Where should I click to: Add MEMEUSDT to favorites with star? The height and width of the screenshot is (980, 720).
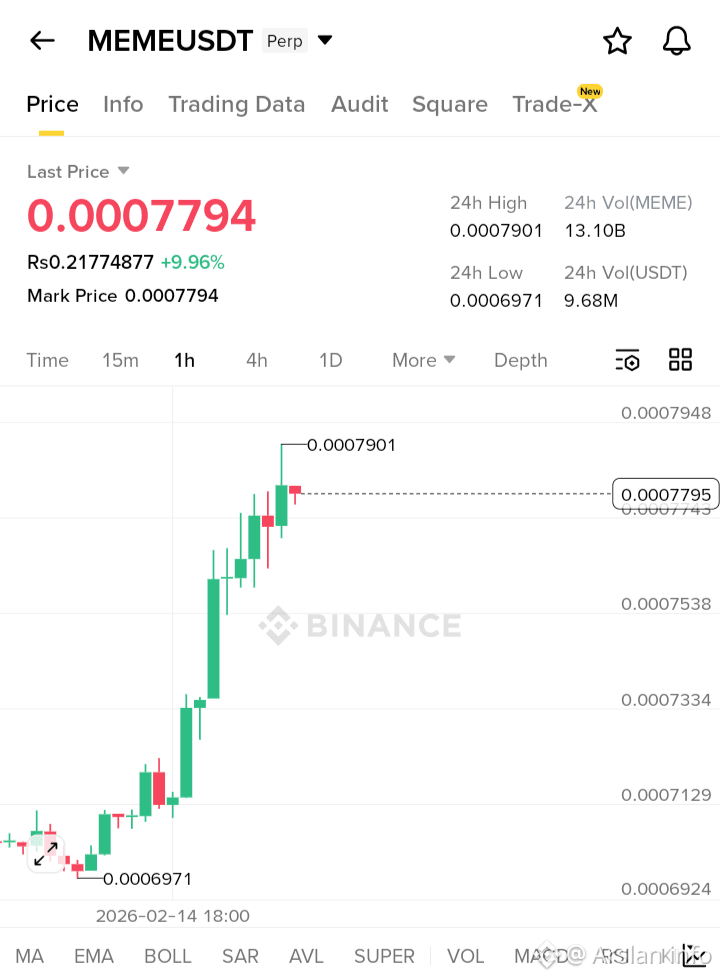(x=617, y=41)
